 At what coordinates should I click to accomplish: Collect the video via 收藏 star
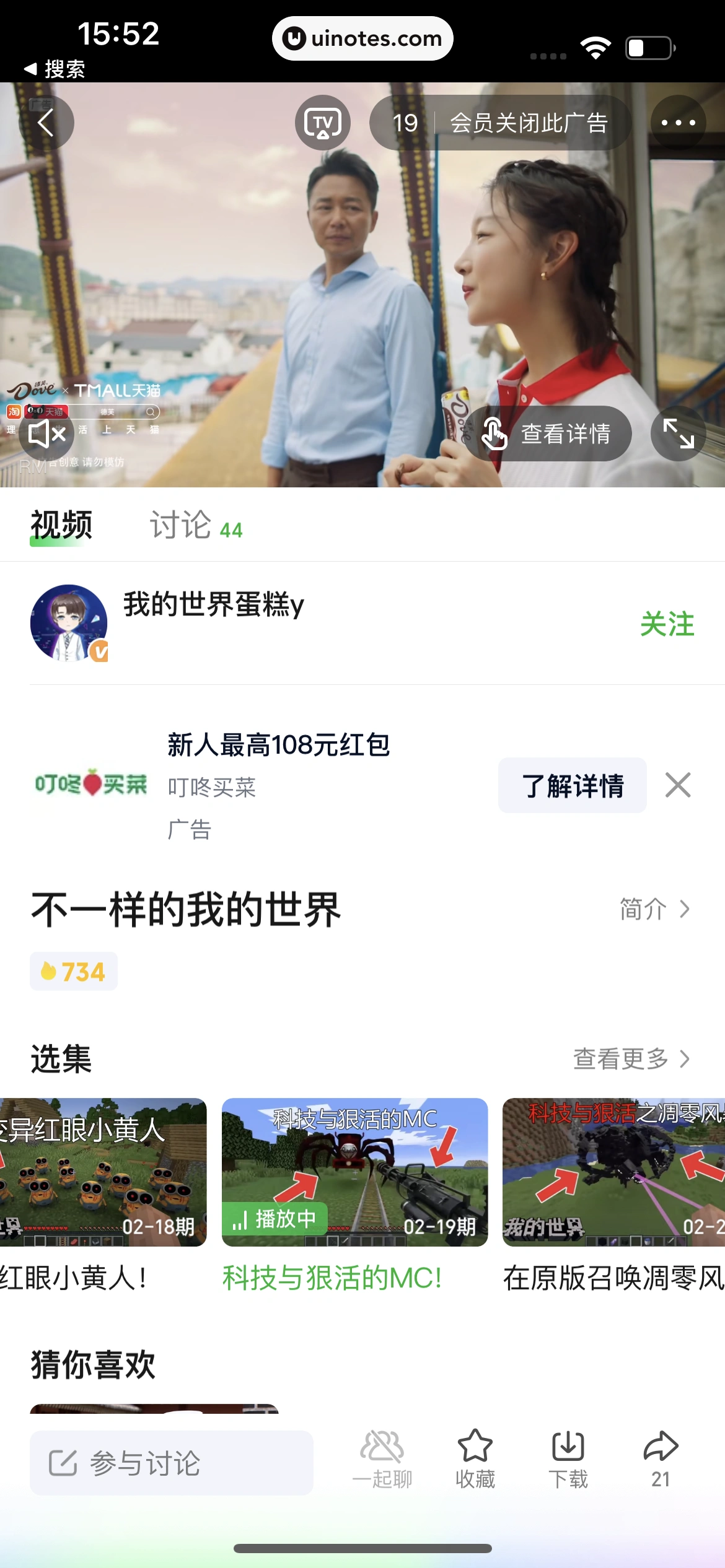475,1461
